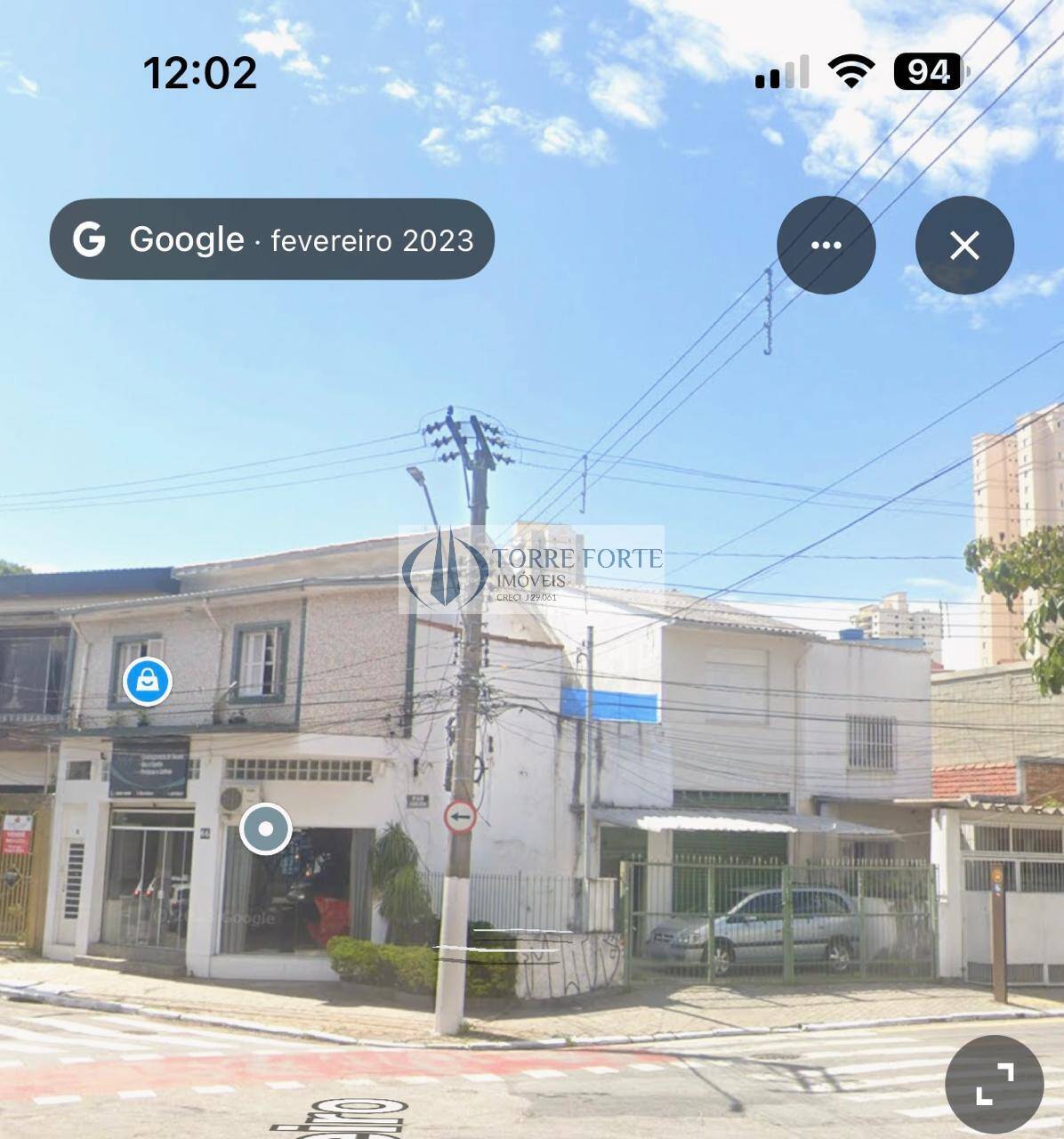
Task: Close the Street View
Action: click(964, 246)
